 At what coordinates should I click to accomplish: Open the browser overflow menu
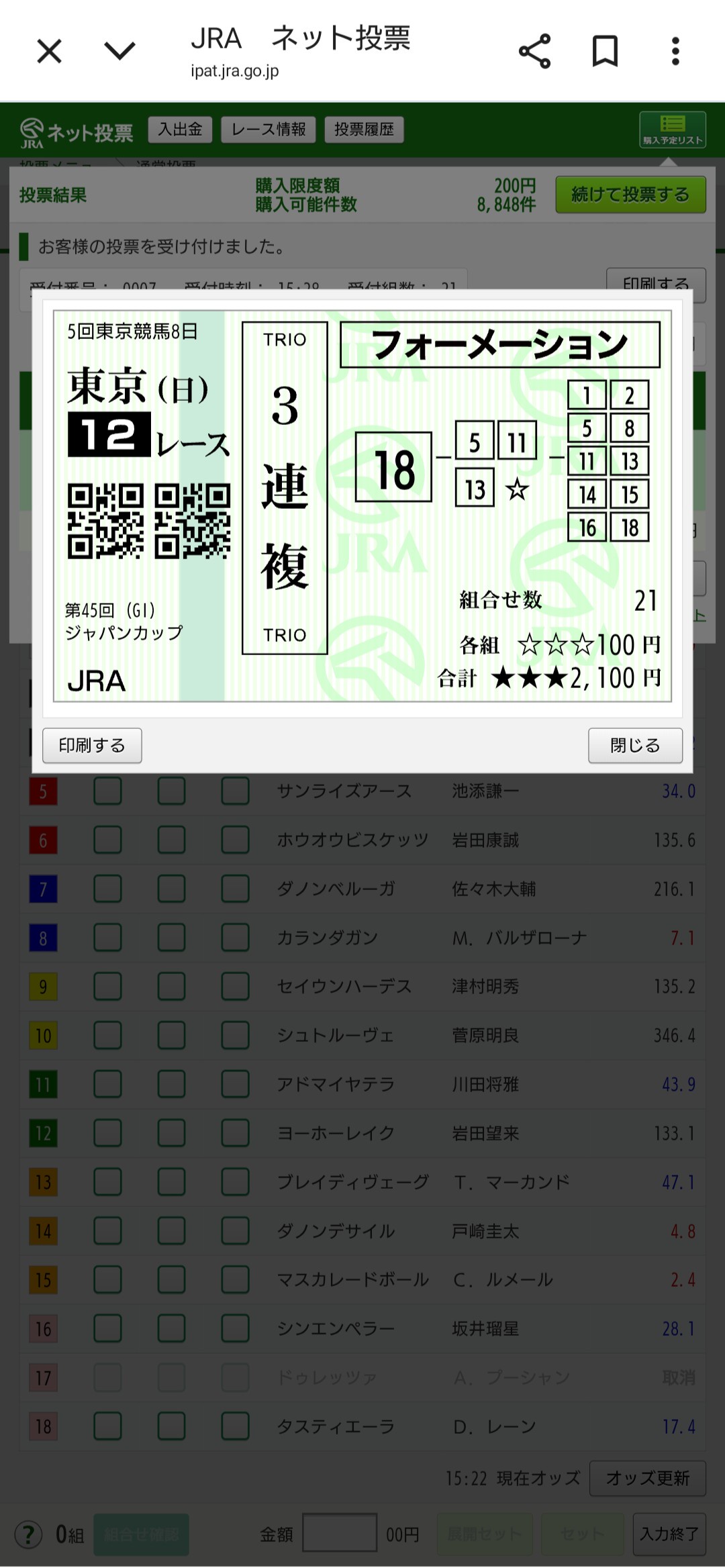[x=675, y=51]
